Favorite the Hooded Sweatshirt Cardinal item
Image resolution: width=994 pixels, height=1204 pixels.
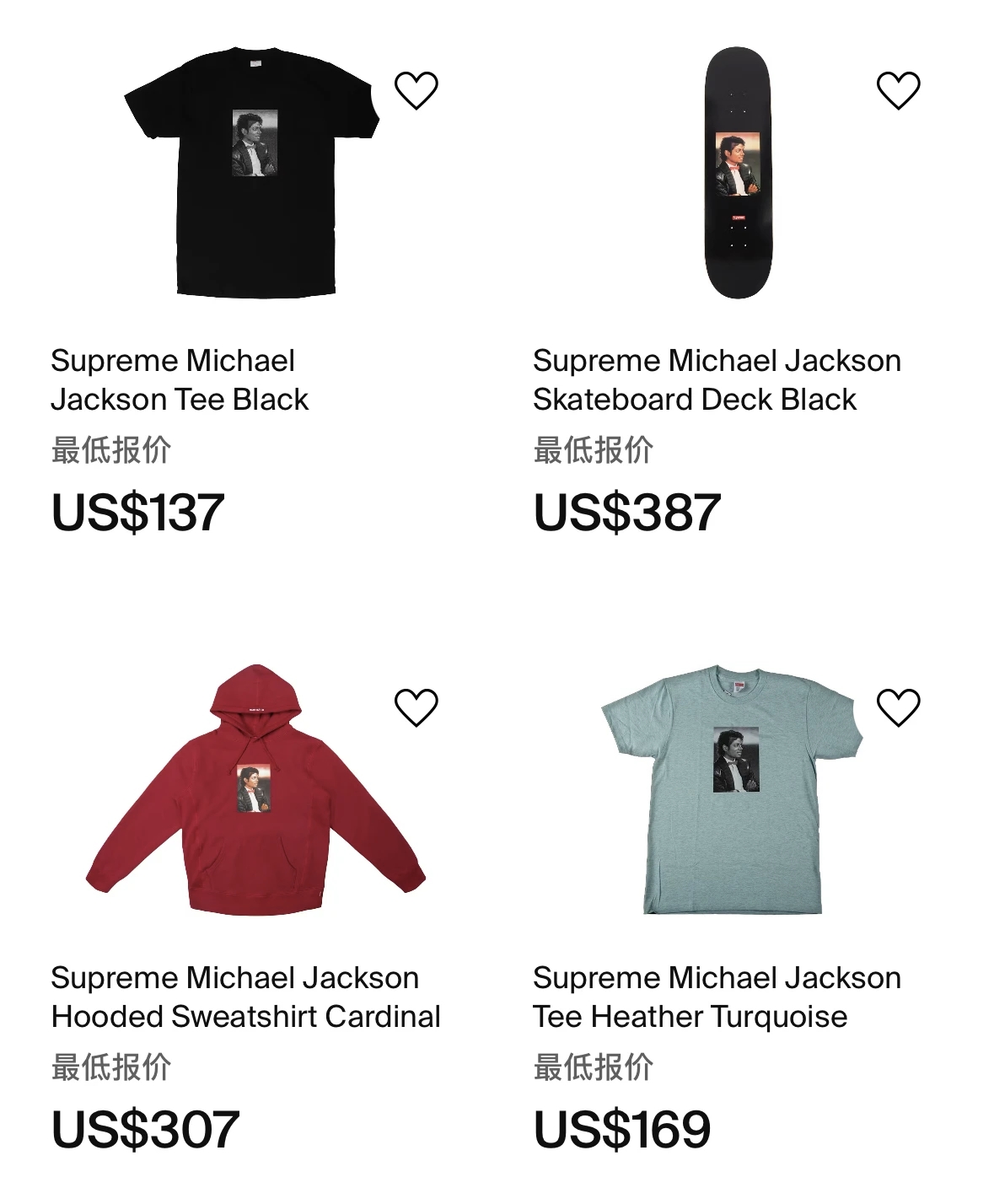pyautogui.click(x=416, y=707)
